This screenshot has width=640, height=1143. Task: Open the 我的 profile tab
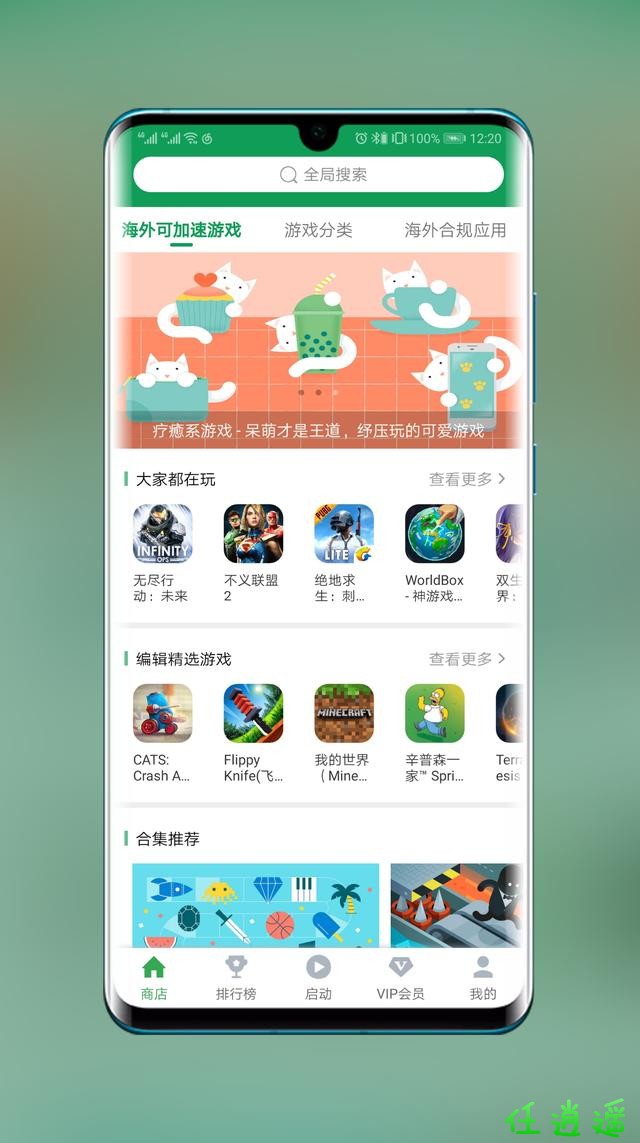pyautogui.click(x=483, y=978)
